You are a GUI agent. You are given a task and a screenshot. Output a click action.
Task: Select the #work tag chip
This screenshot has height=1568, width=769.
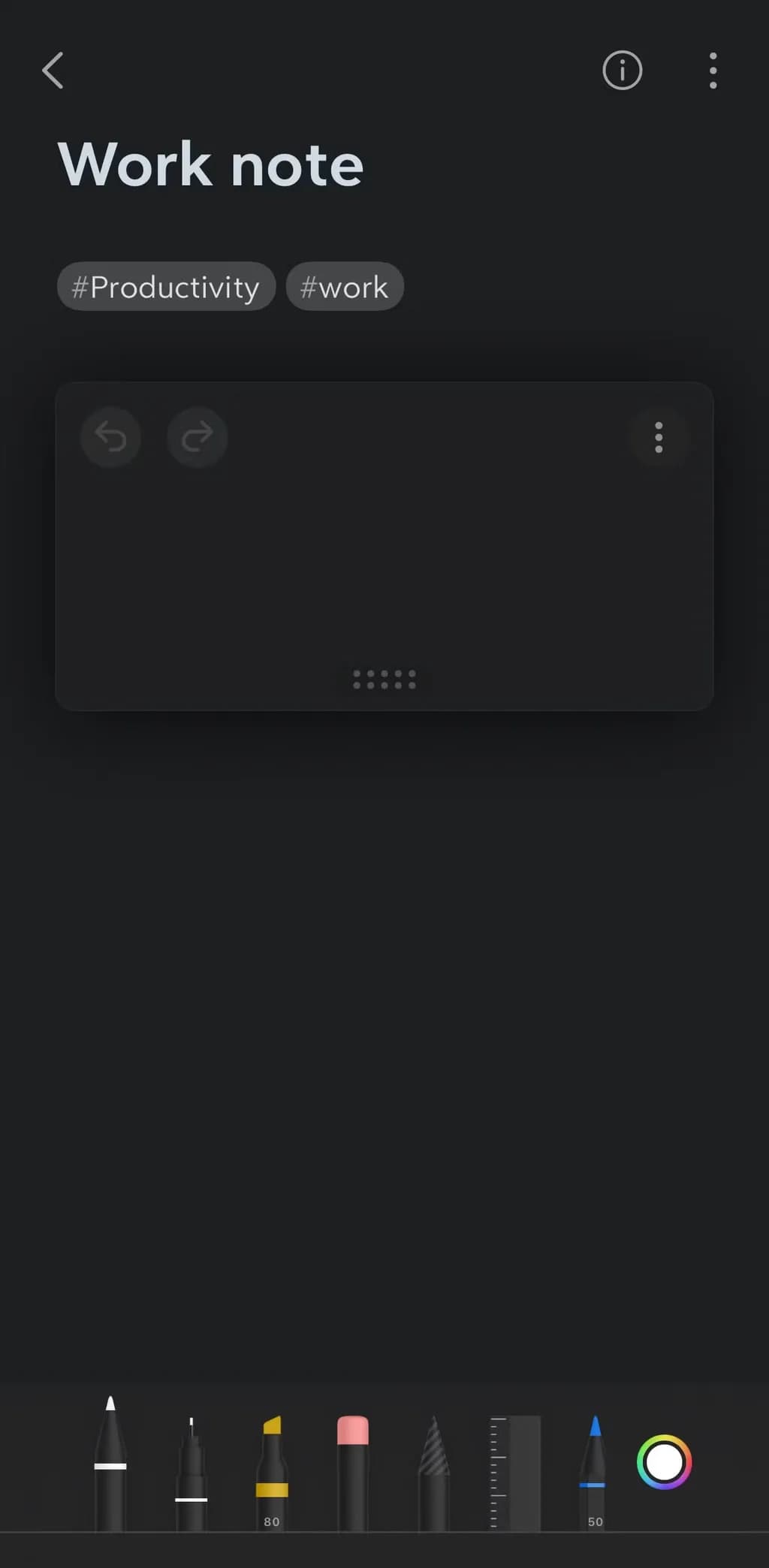345,287
